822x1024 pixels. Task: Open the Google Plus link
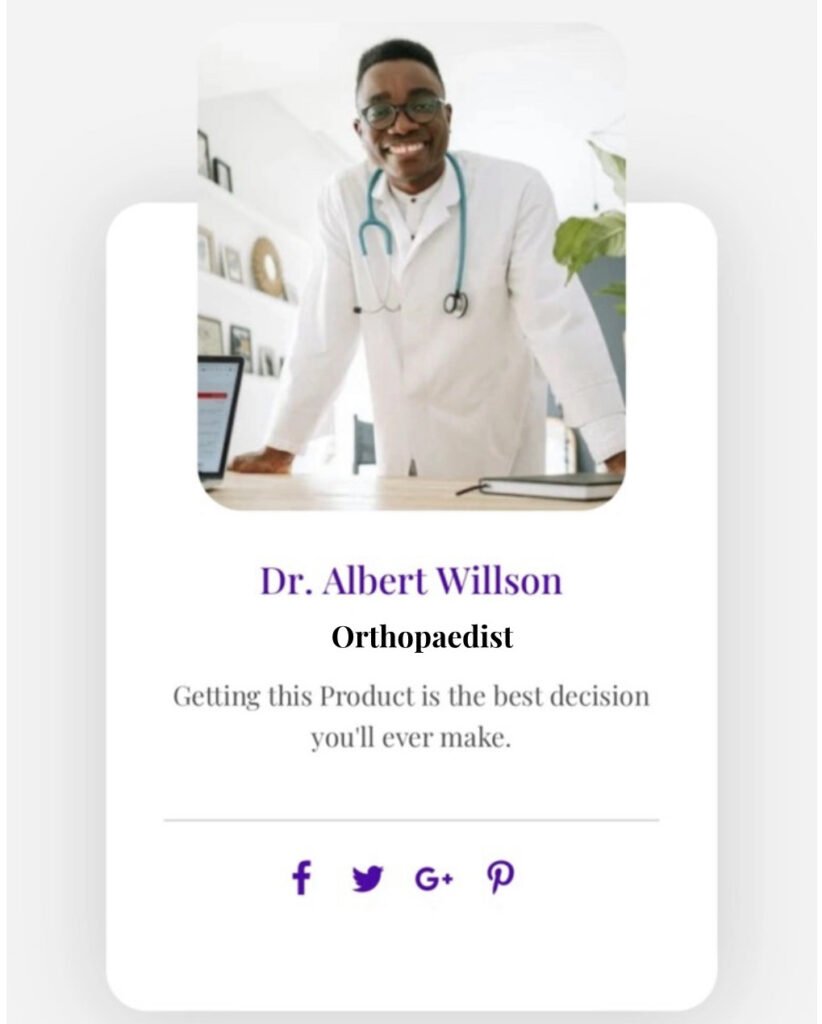(x=433, y=879)
